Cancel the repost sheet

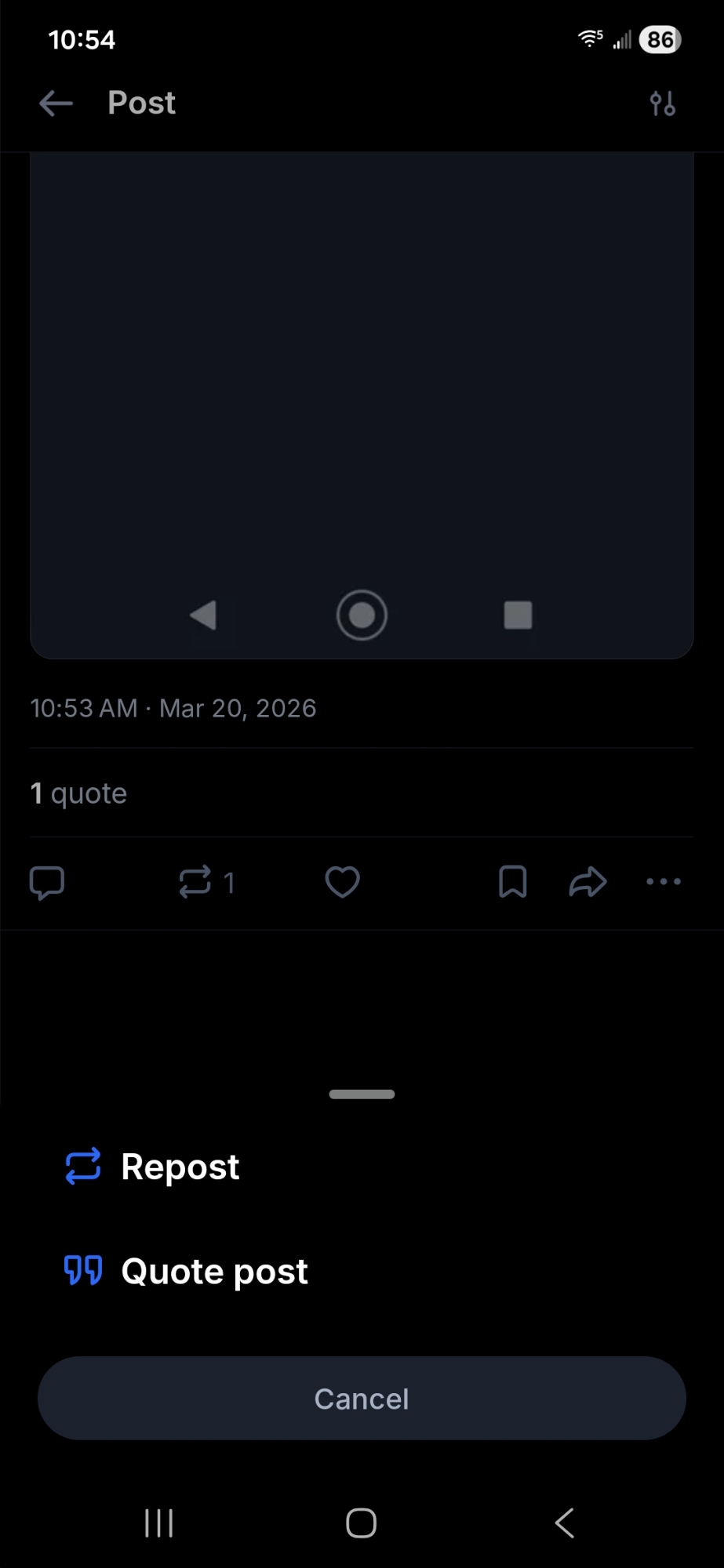[x=362, y=1399]
